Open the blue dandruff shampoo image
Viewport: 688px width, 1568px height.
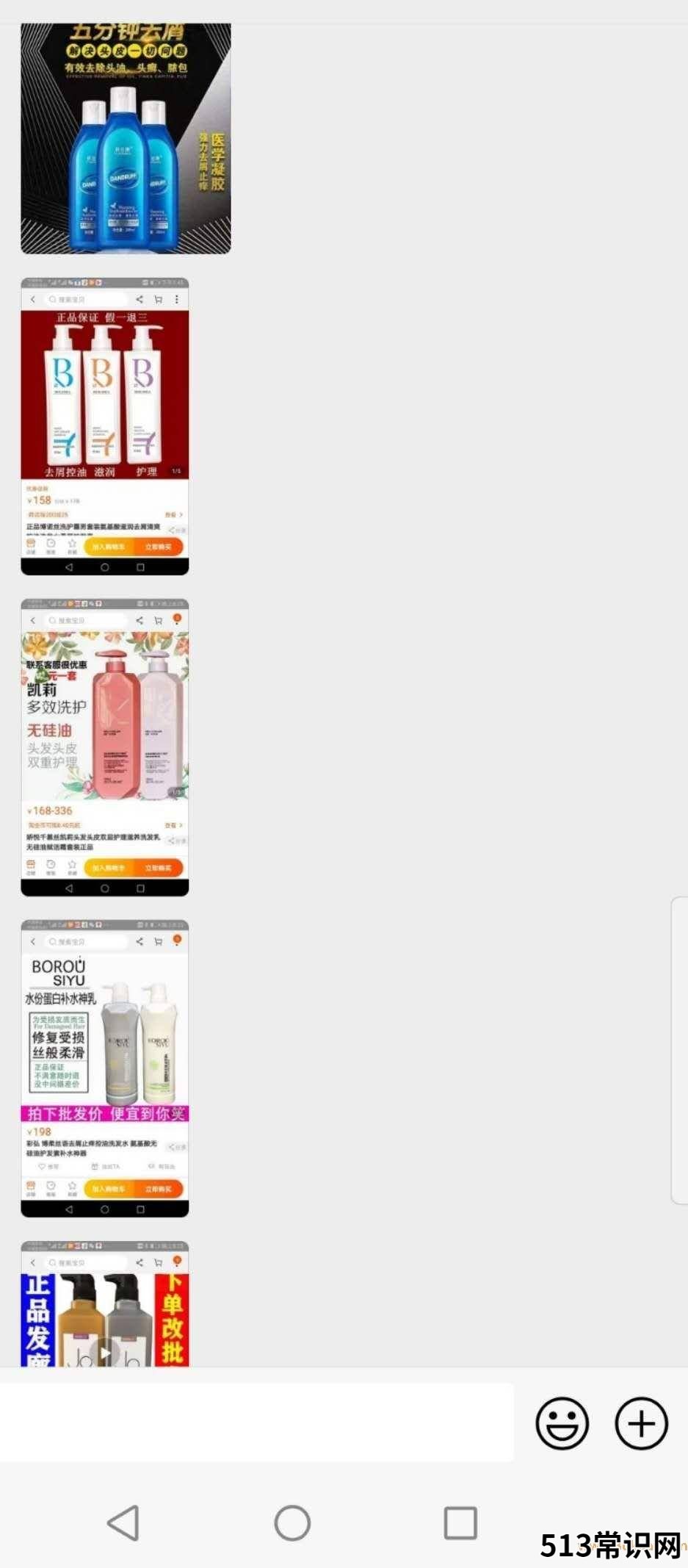[126, 138]
